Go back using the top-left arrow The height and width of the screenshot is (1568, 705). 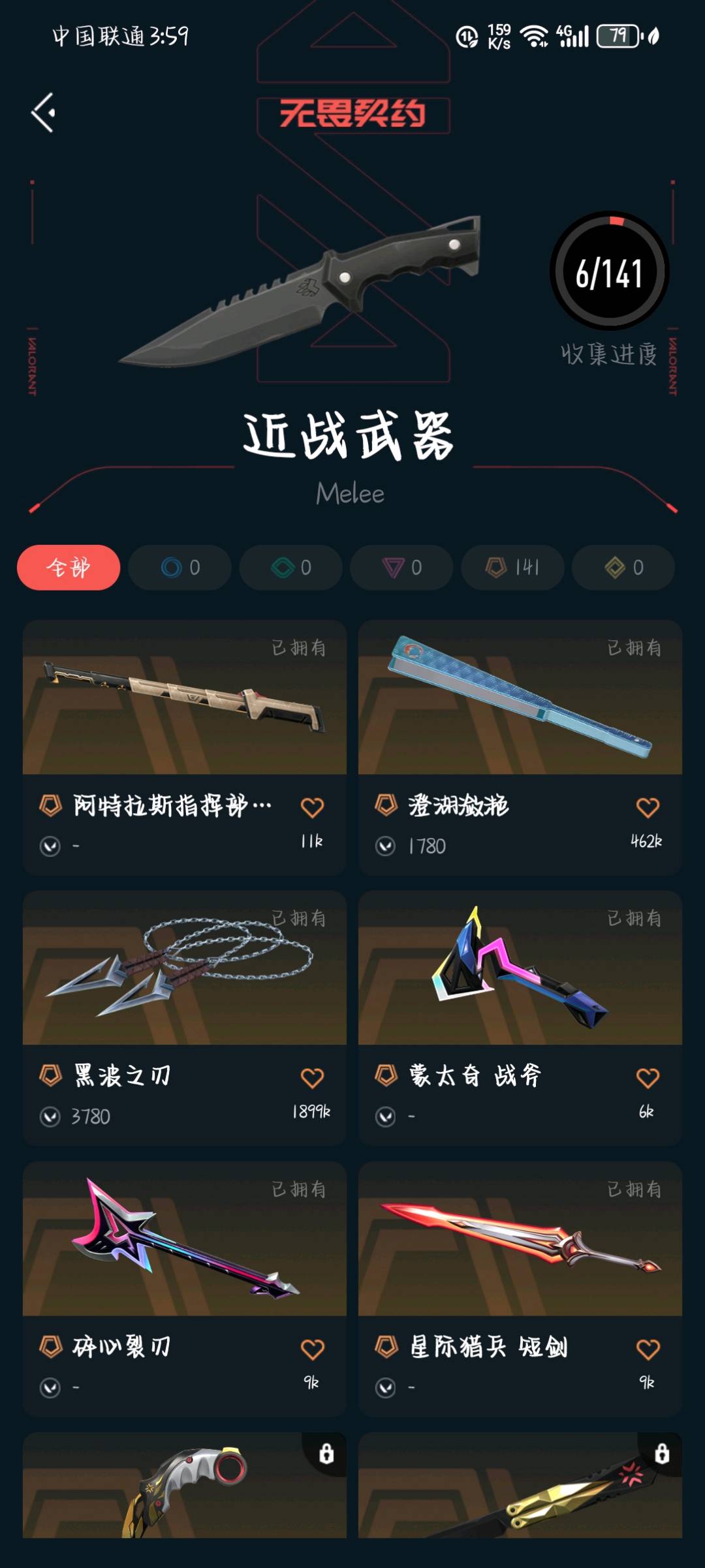44,113
